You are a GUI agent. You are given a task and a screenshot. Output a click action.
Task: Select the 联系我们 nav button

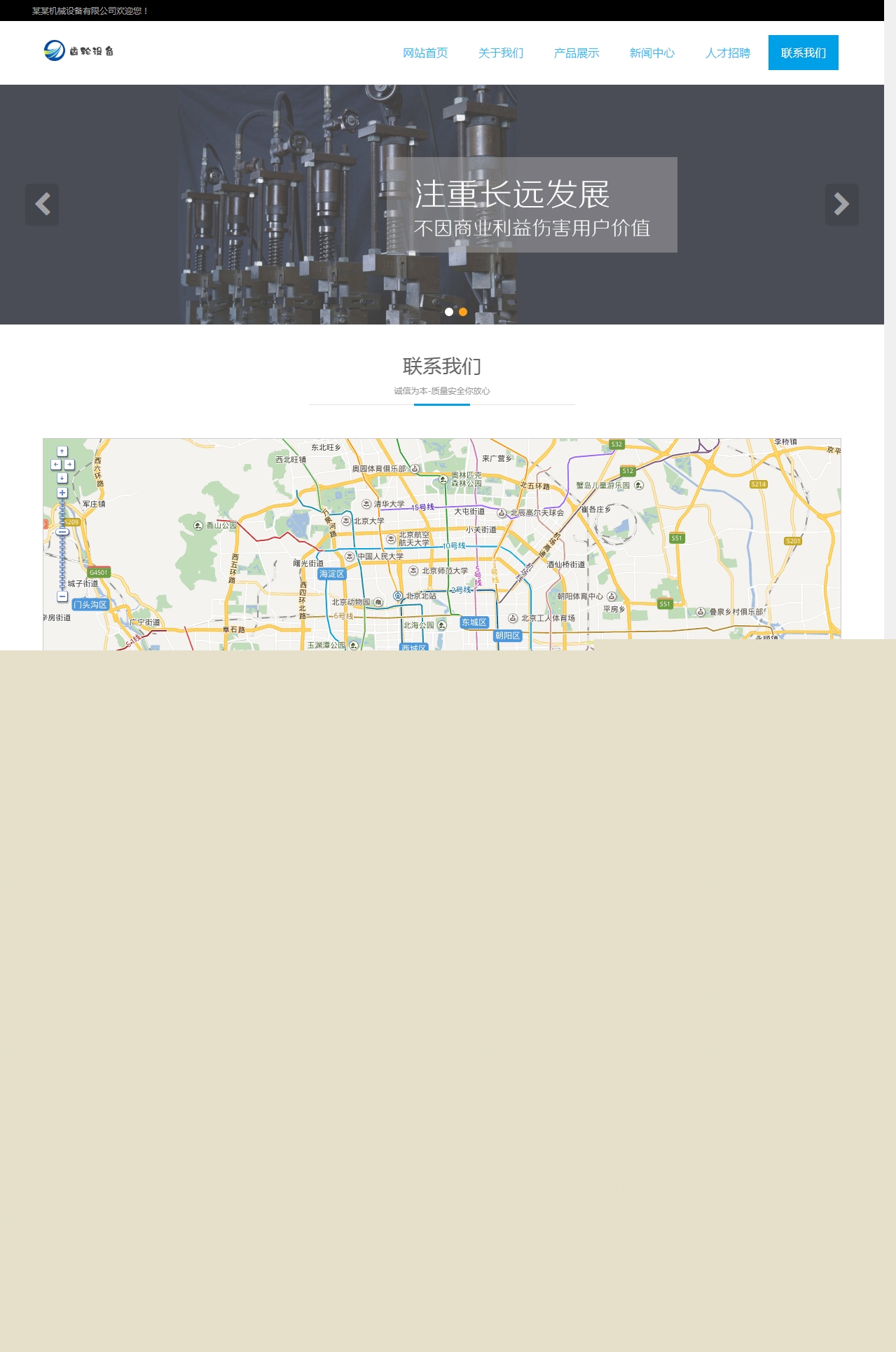tap(803, 53)
